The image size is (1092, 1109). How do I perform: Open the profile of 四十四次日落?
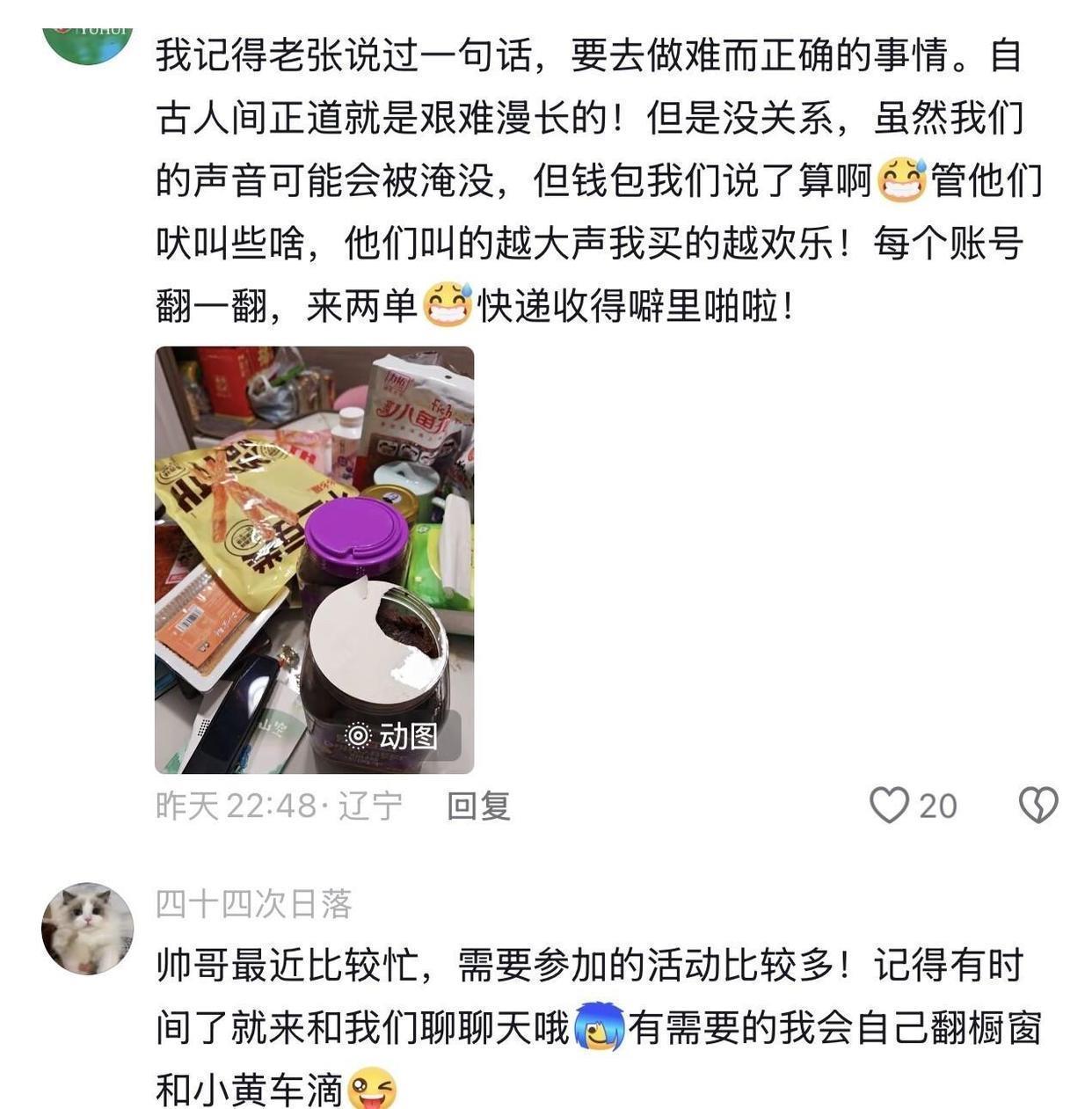[x=253, y=903]
